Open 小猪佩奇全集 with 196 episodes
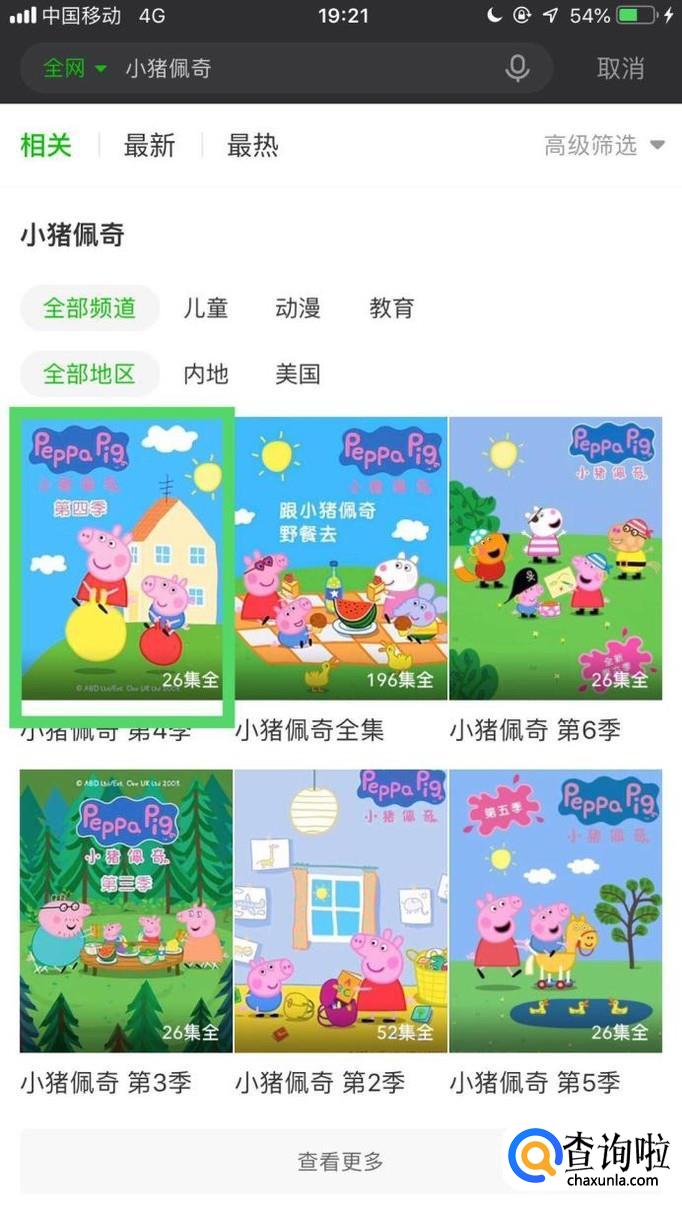This screenshot has width=682, height=1211. point(340,558)
